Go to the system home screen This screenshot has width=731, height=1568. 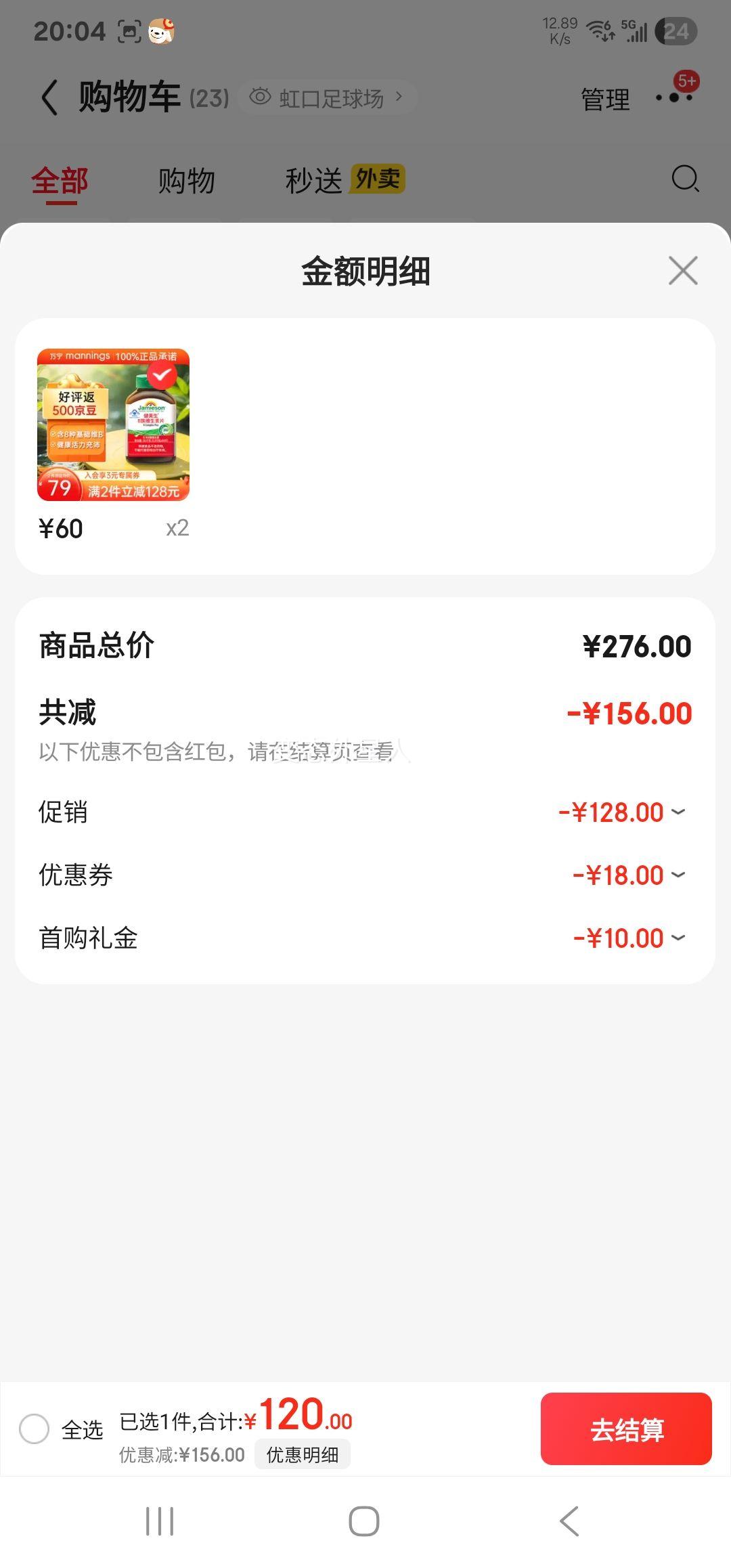(x=364, y=1521)
